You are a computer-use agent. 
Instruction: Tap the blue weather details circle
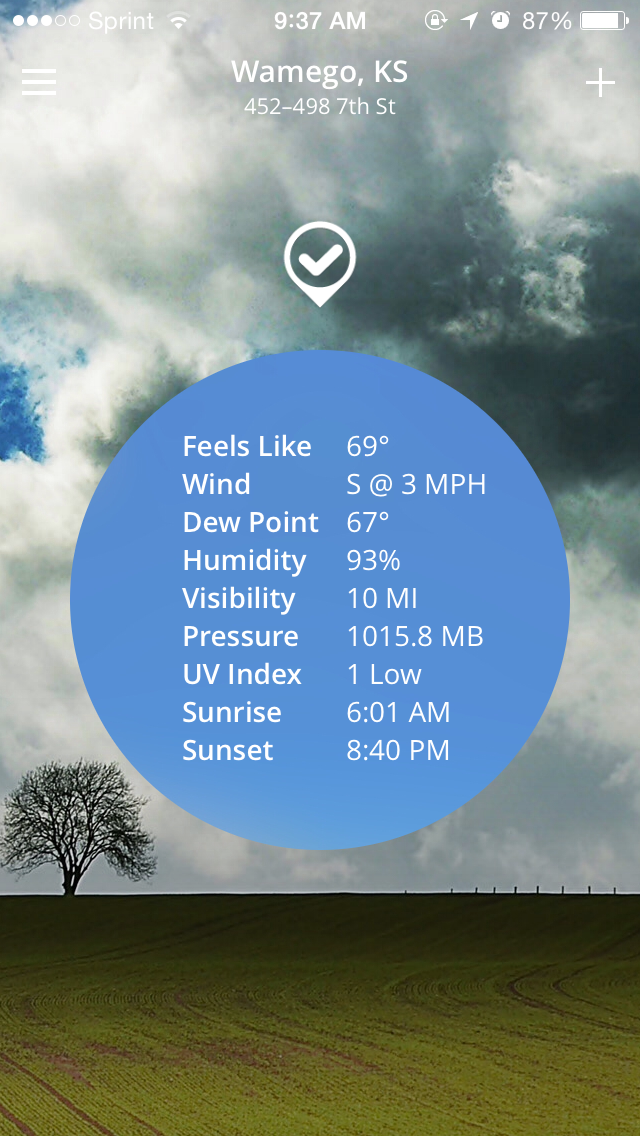320,600
